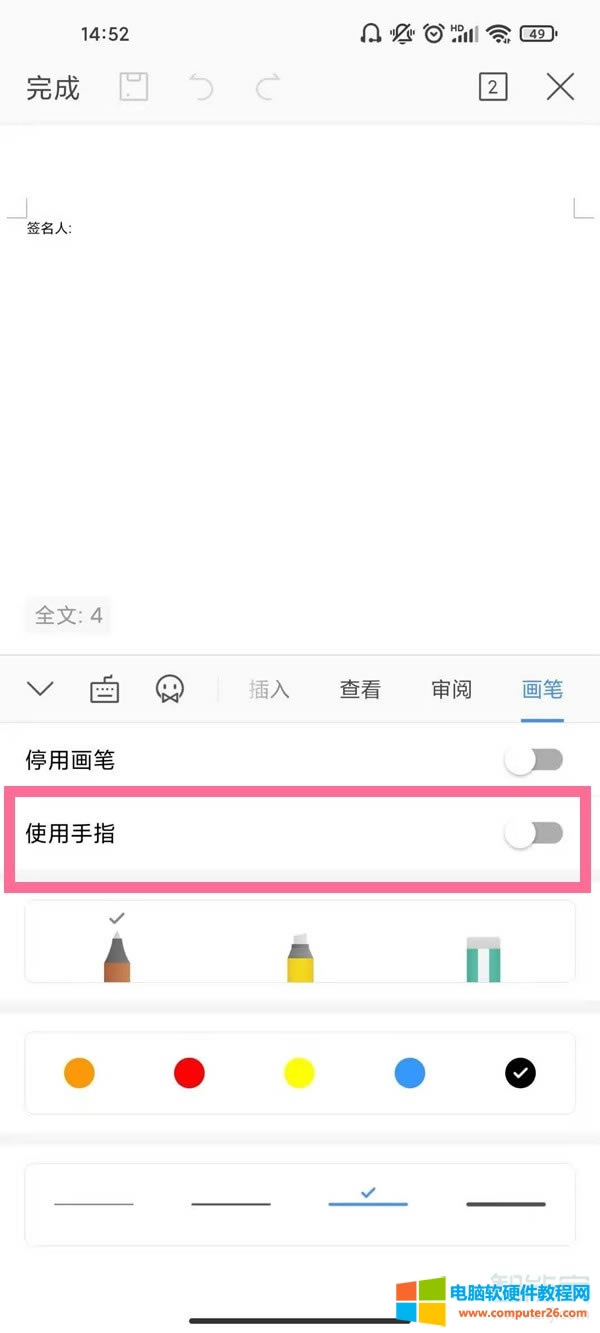600x1333 pixels.
Task: Select the eraser tool
Action: [x=483, y=958]
